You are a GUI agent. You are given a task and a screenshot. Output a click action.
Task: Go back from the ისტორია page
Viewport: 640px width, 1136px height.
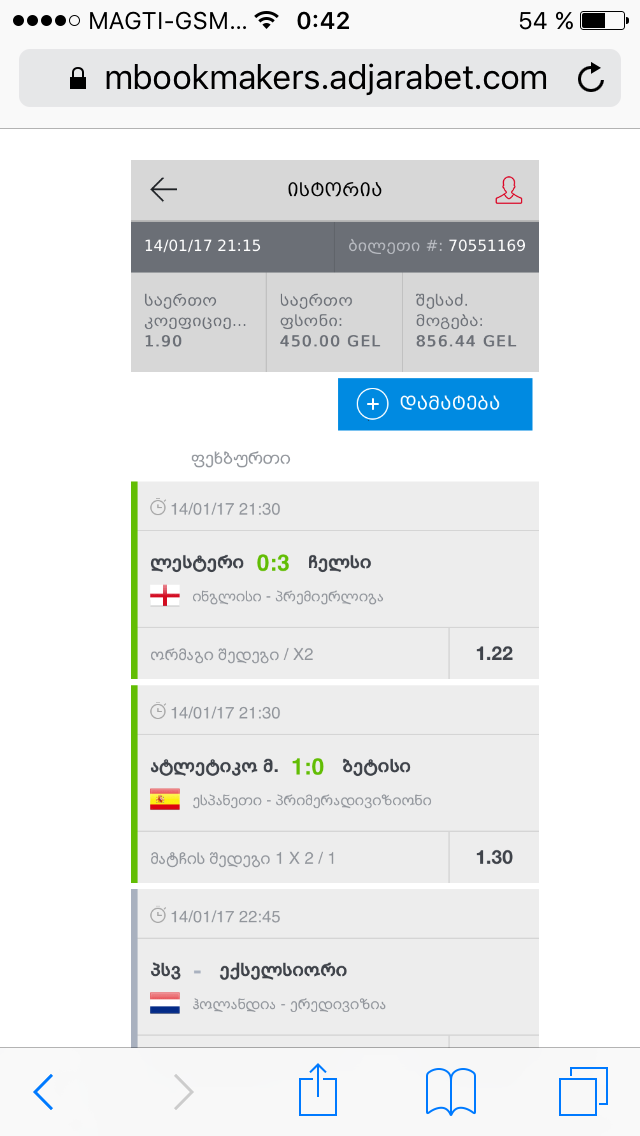163,190
